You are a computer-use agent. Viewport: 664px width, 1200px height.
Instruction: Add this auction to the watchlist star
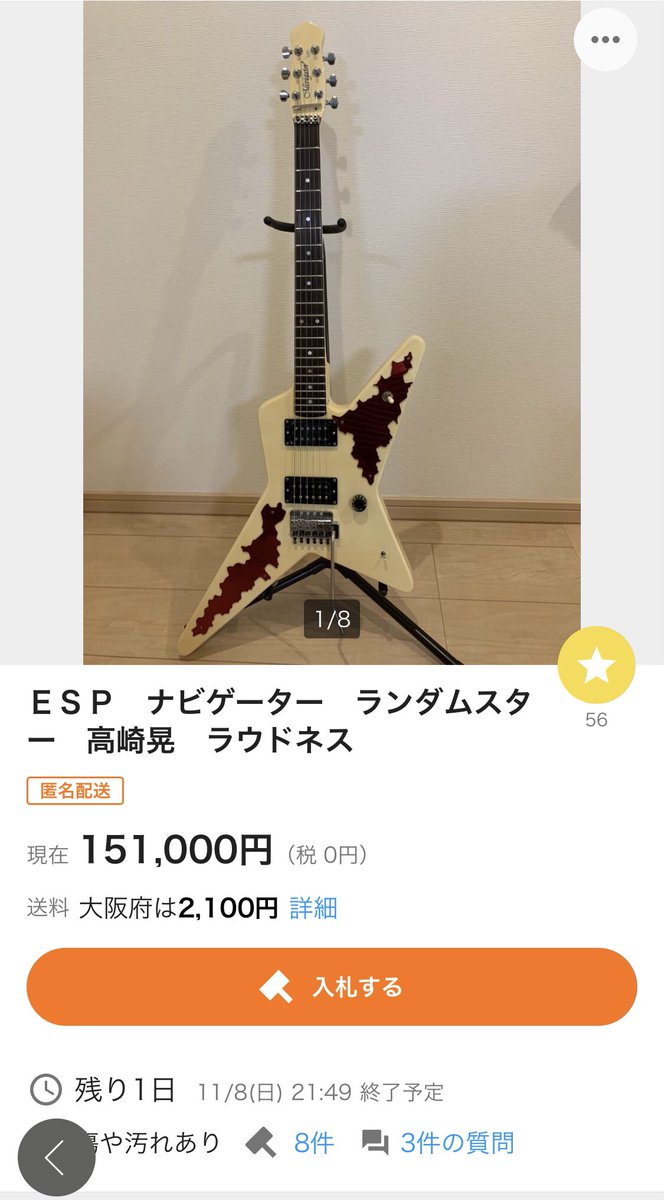click(x=596, y=664)
